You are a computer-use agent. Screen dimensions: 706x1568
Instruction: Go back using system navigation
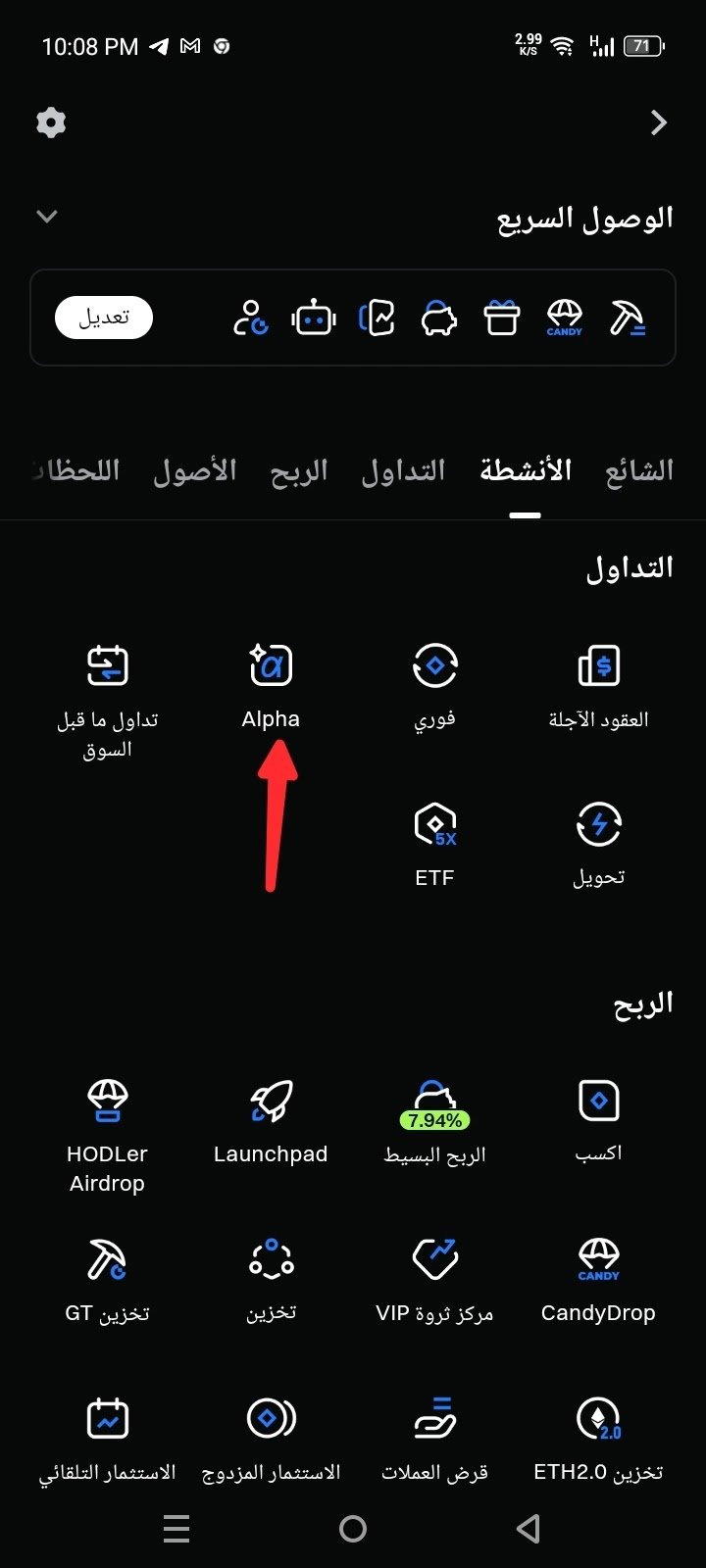(529, 1528)
